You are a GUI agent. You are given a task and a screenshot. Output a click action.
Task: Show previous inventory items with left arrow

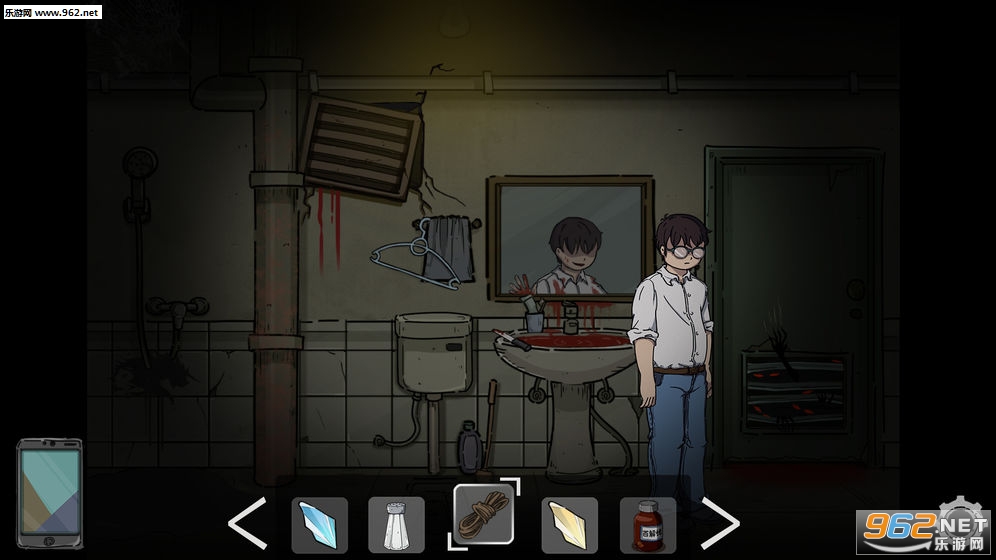click(247, 521)
